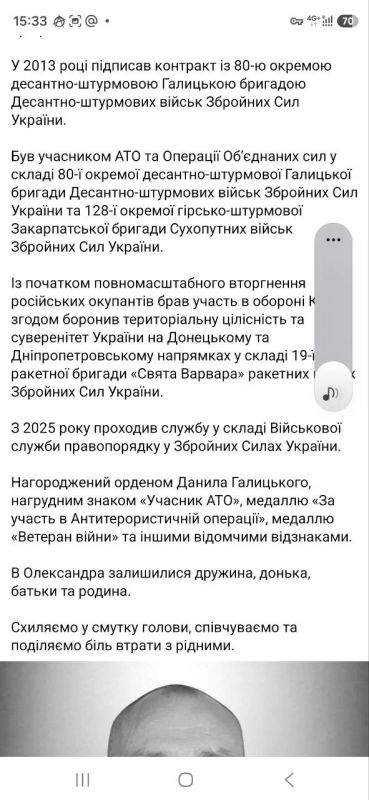
Task: Open the recent apps view
Action: pos(82,779)
